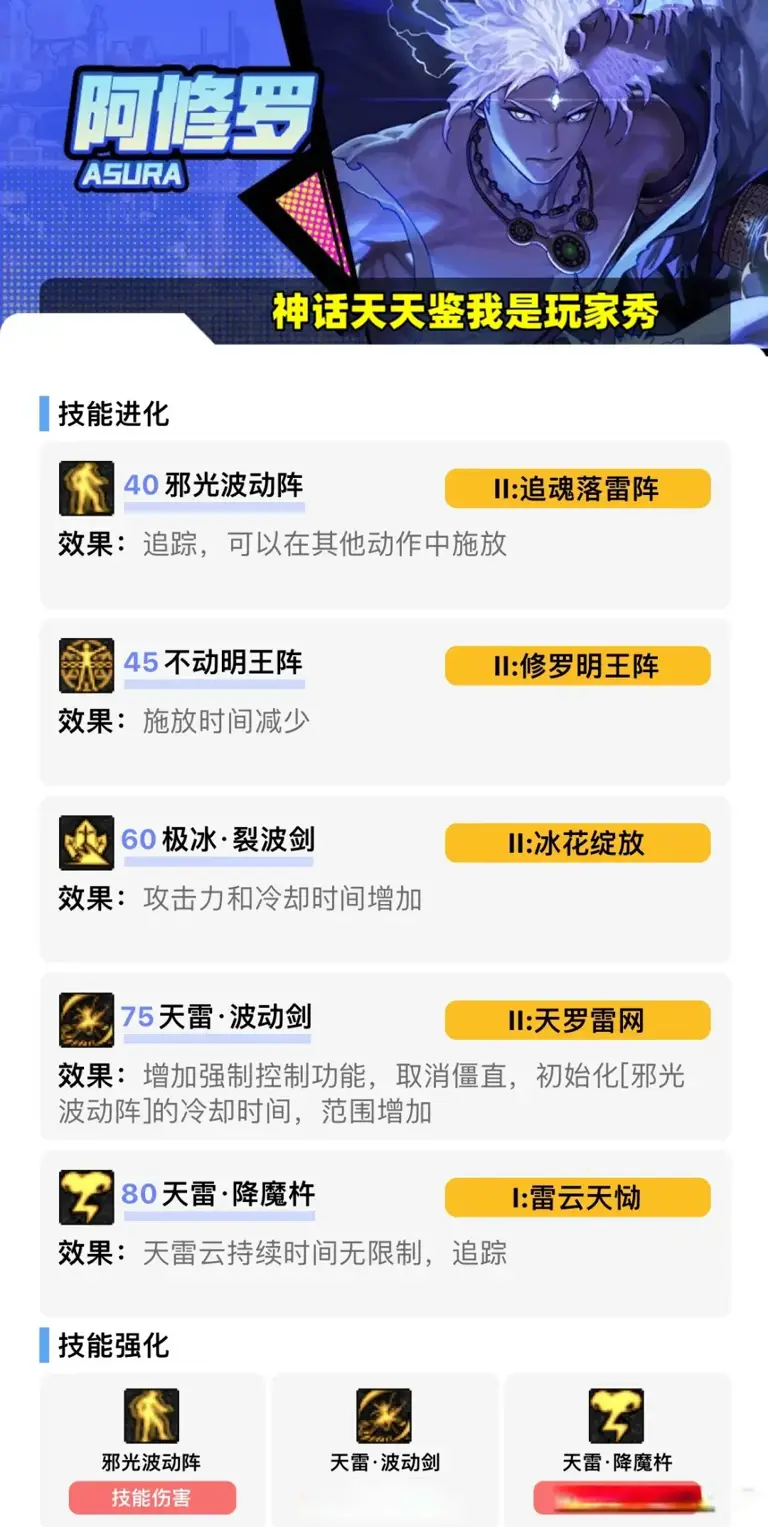The image size is (768, 1527).
Task: Click the 邪光波动阵 icon under 技能强化
Action: click(x=151, y=1417)
